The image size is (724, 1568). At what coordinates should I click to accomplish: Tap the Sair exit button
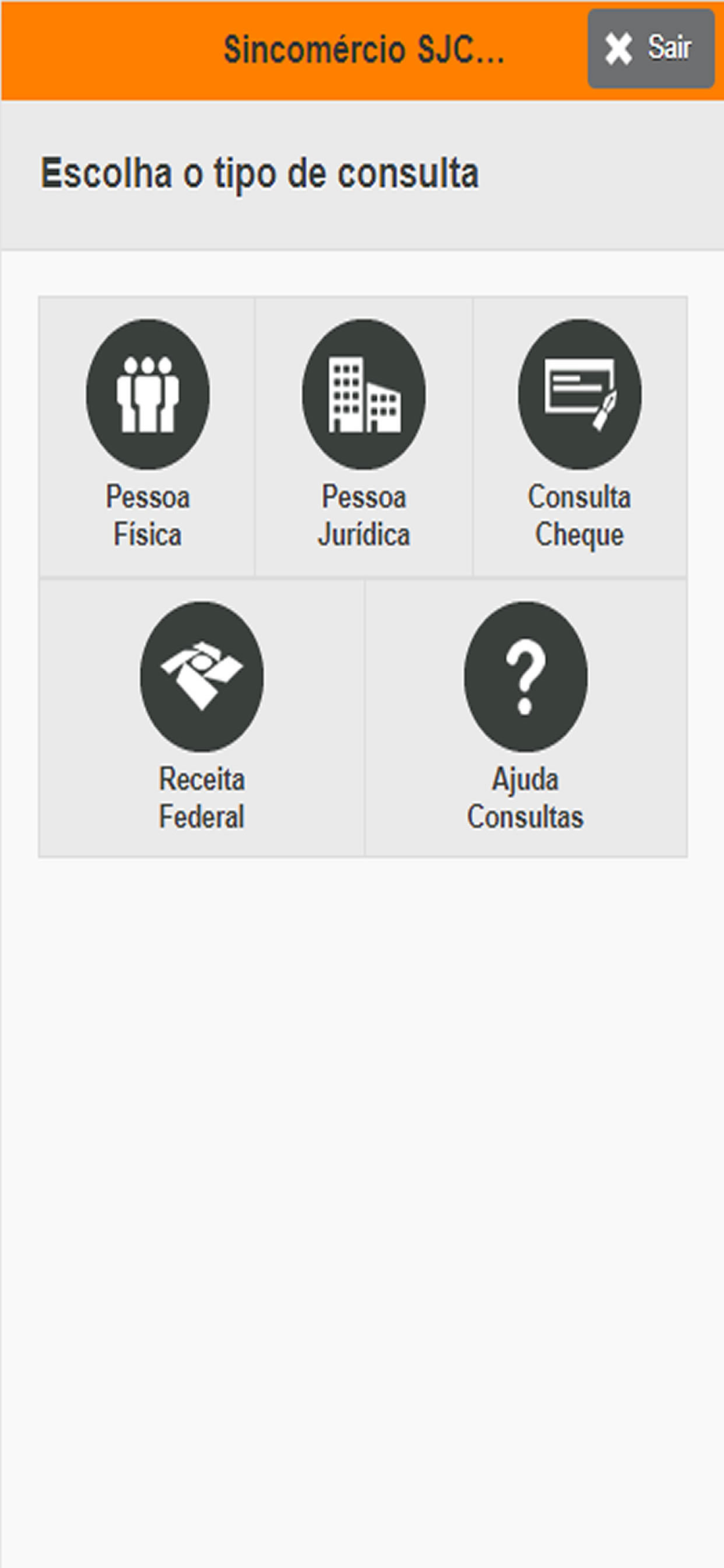pyautogui.click(x=650, y=49)
